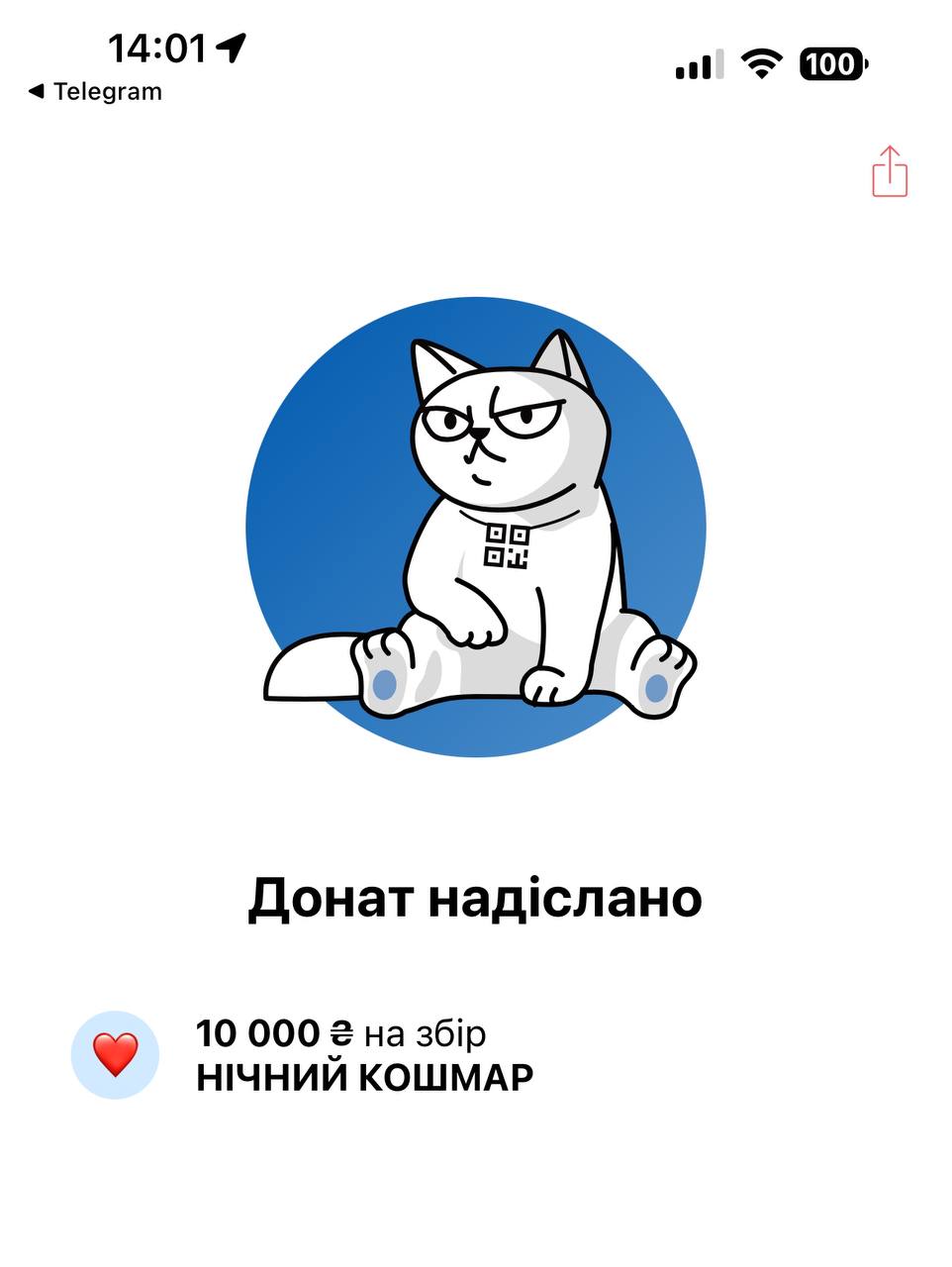Return to Telegram via back link
The height and width of the screenshot is (1267, 952).
click(x=94, y=92)
